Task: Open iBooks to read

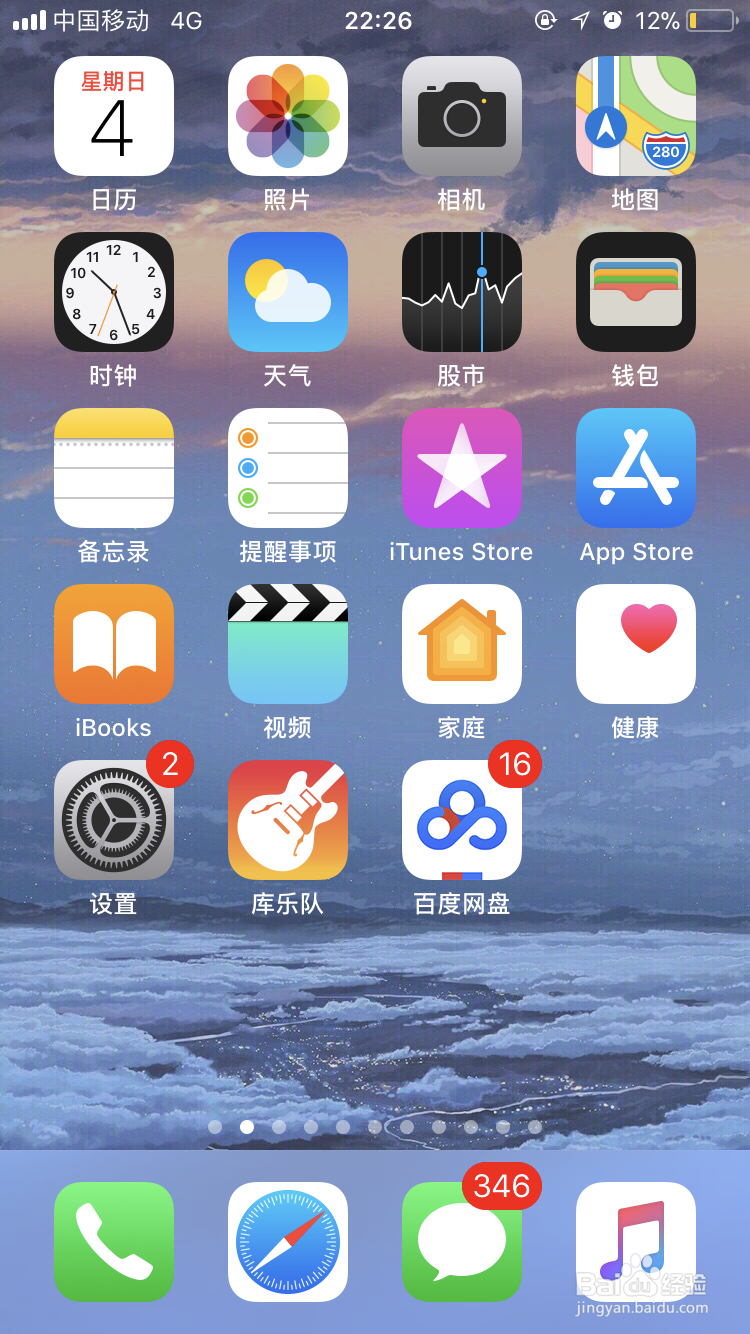Action: click(113, 643)
